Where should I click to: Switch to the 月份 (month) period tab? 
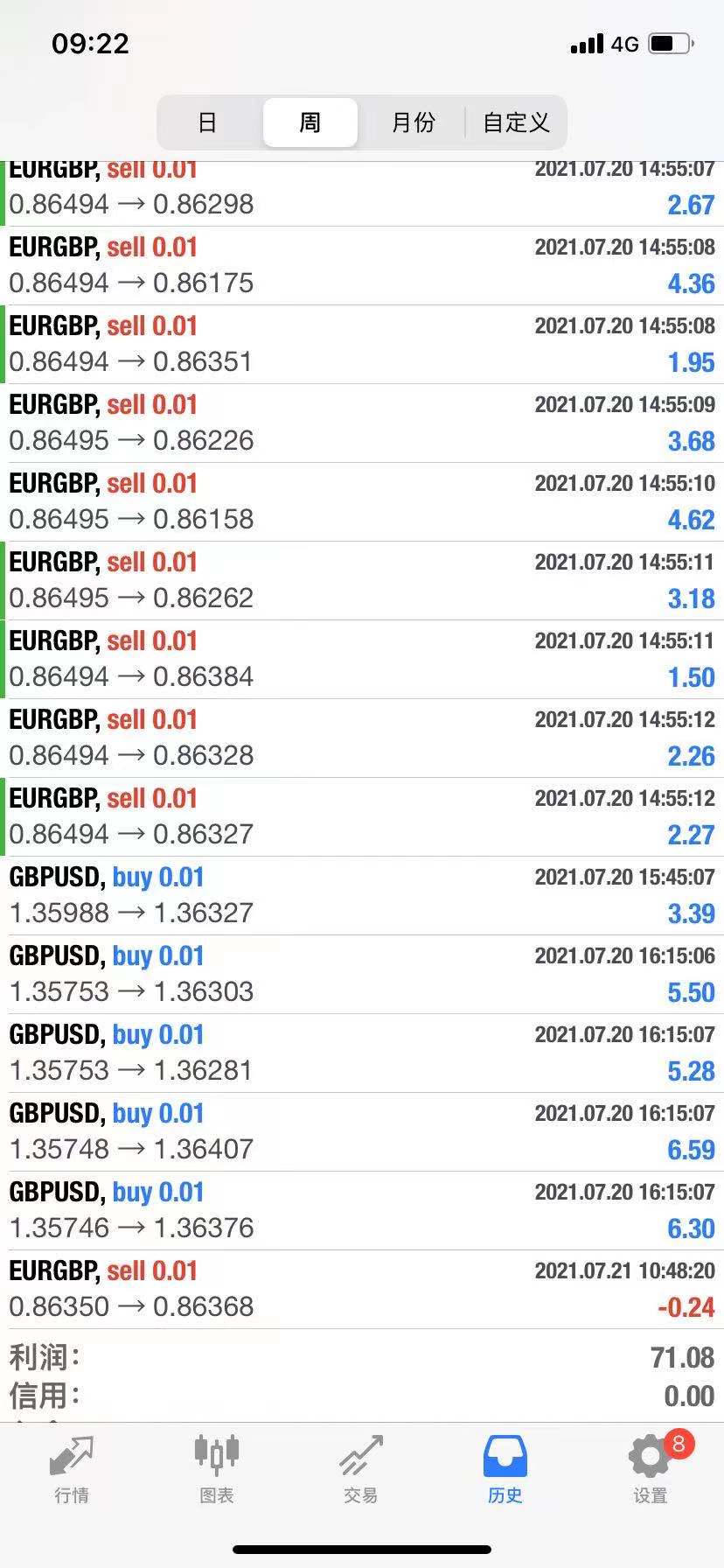[413, 122]
